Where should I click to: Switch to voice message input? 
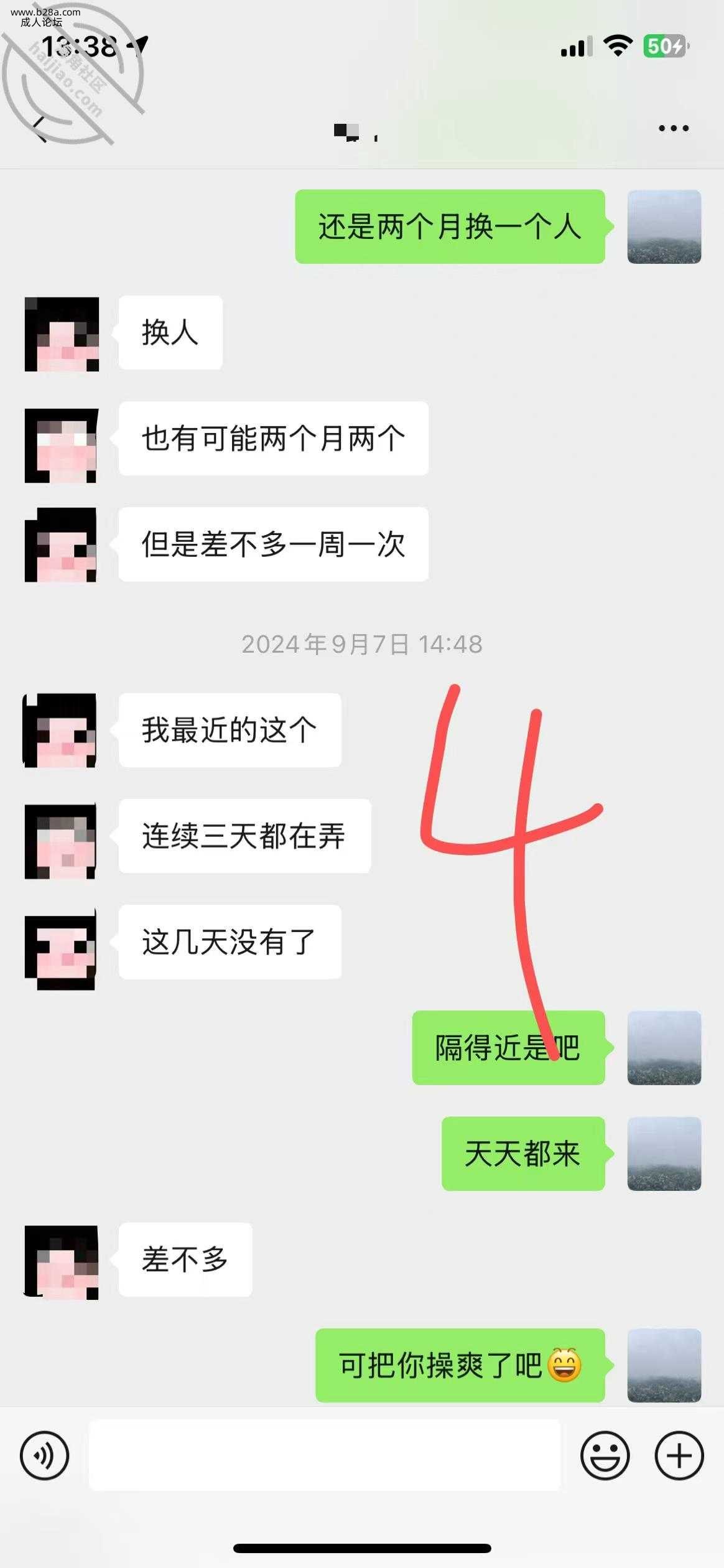pyautogui.click(x=44, y=1455)
